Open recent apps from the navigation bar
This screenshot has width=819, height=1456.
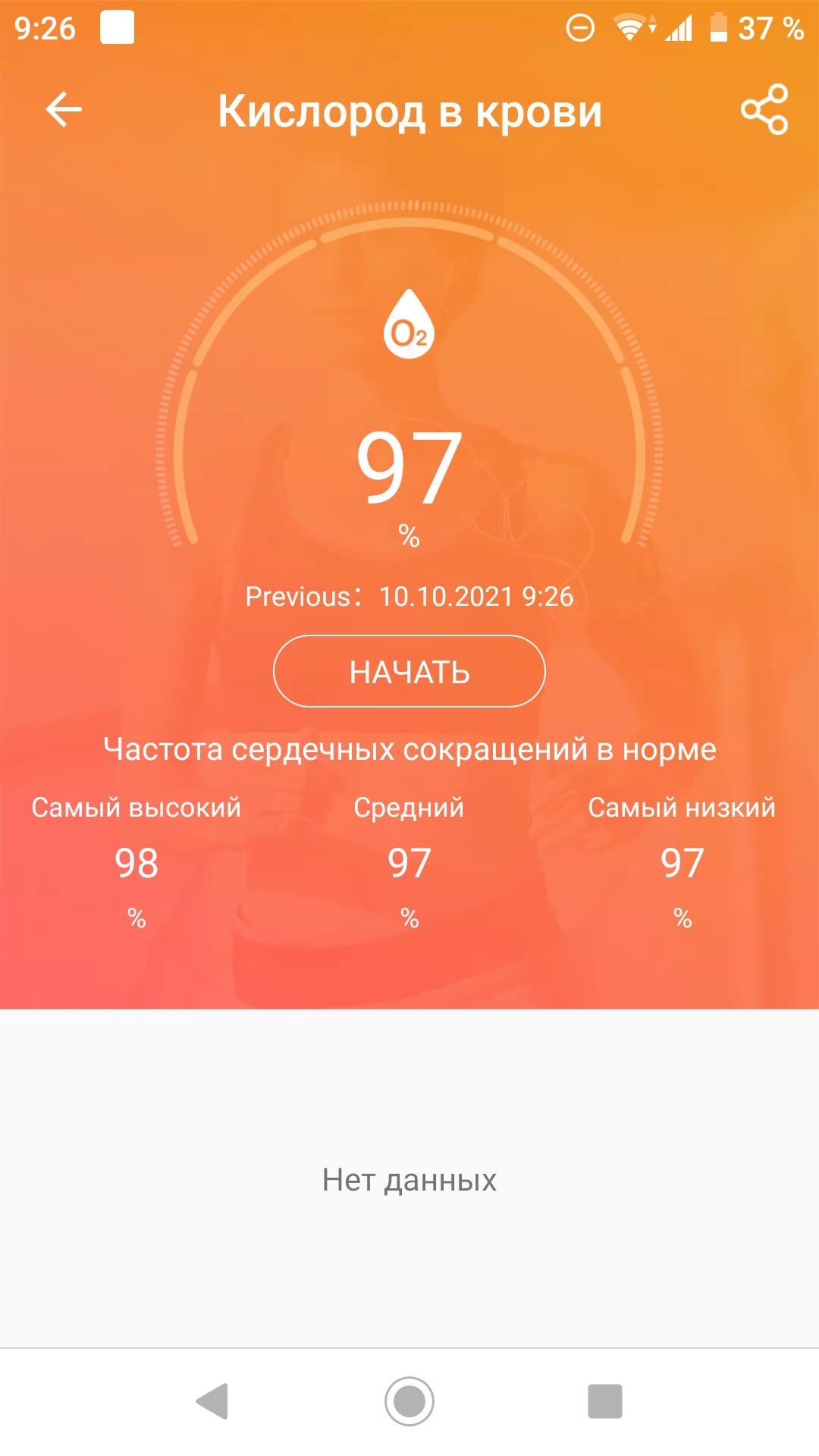coord(605,1401)
